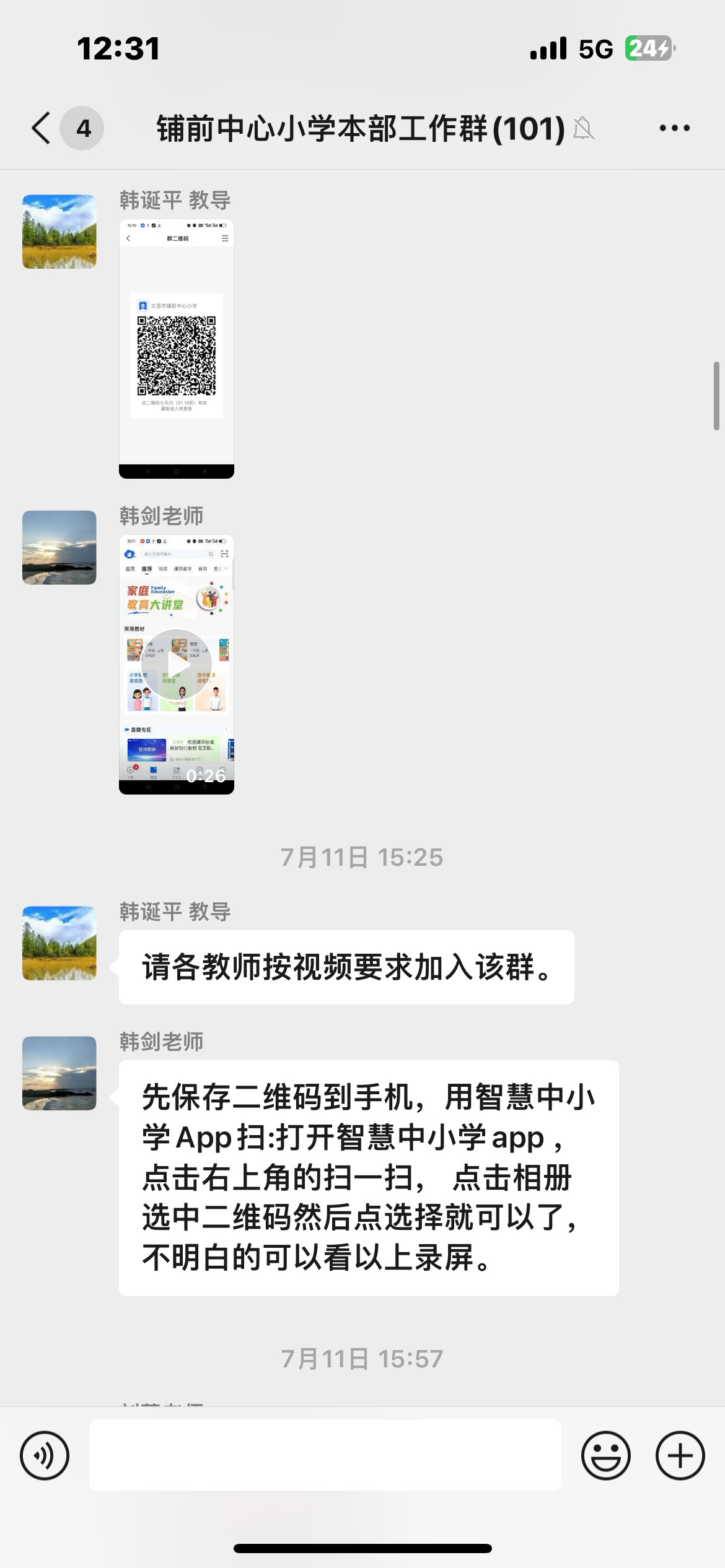
Task: Open the plus attachment menu
Action: [680, 1455]
